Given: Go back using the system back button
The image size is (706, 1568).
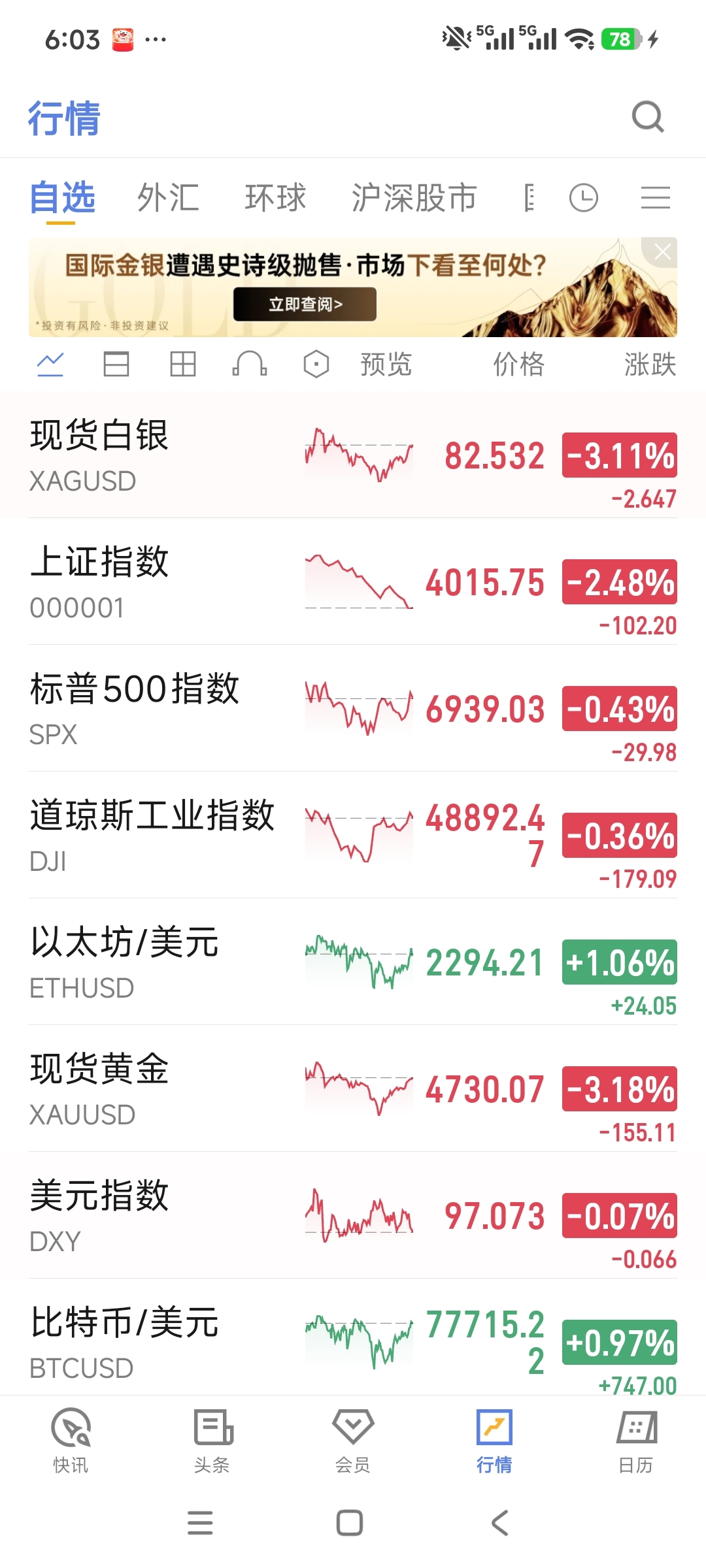Looking at the screenshot, I should coord(499,1522).
